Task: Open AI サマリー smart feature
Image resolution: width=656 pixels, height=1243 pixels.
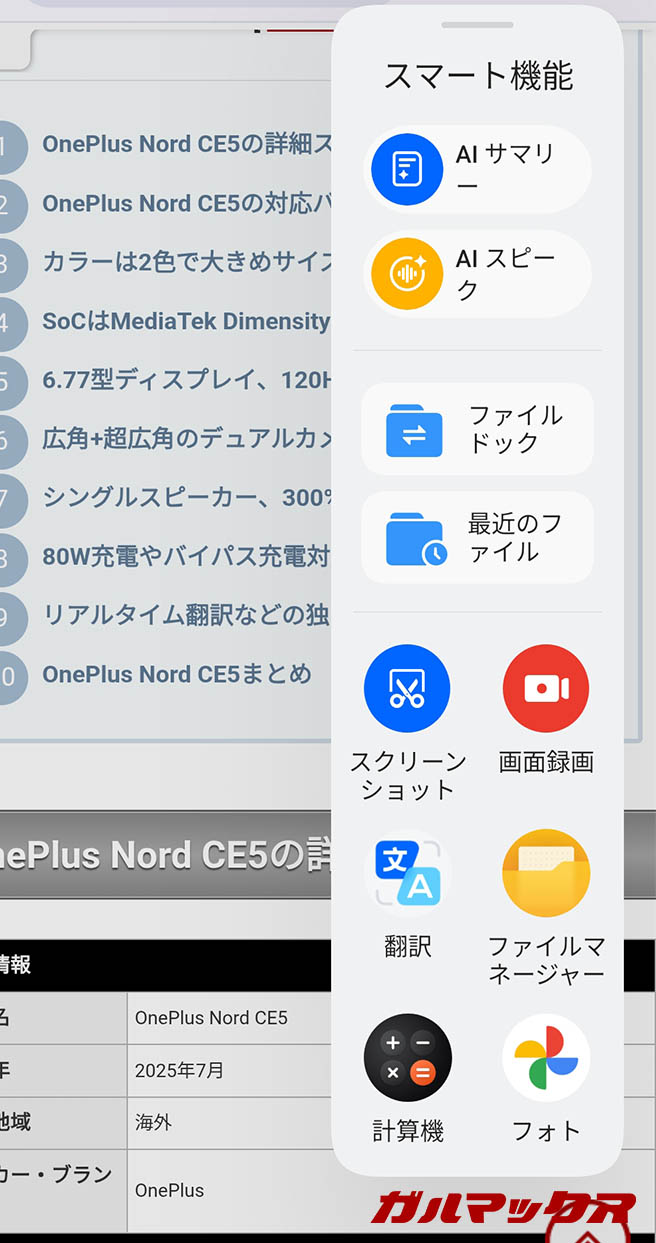Action: [477, 169]
